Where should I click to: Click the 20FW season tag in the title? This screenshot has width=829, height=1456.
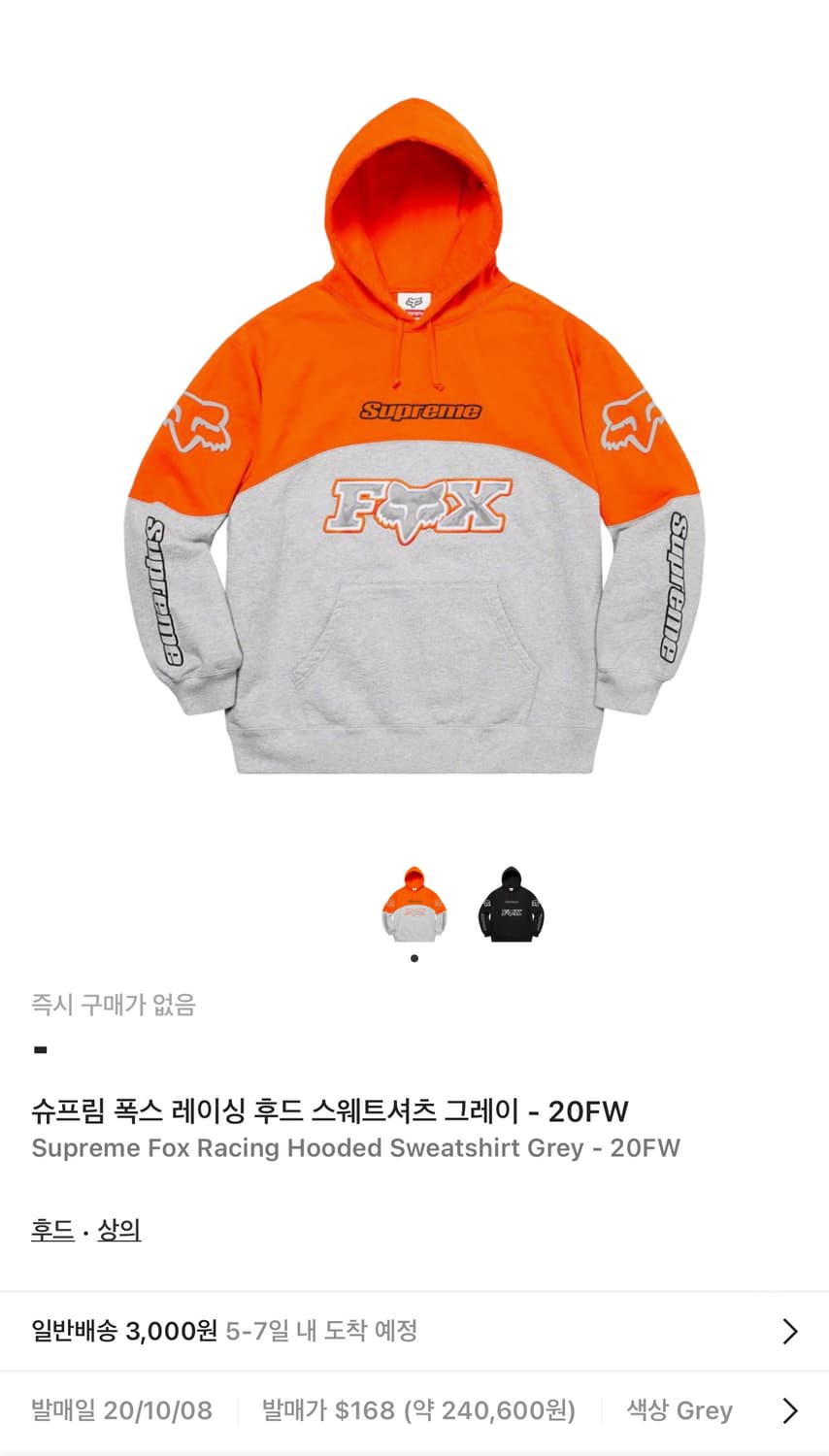click(587, 1110)
